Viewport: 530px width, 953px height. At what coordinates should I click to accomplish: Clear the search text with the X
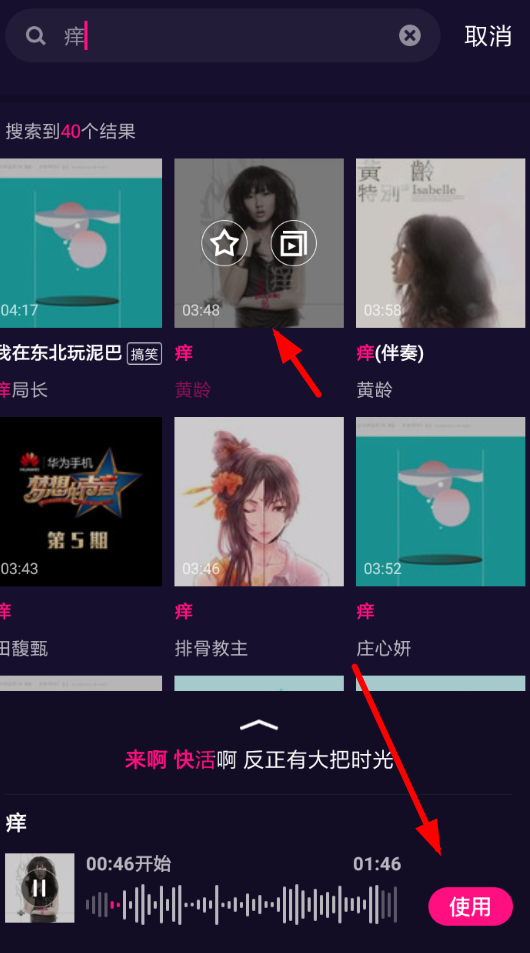pos(410,36)
